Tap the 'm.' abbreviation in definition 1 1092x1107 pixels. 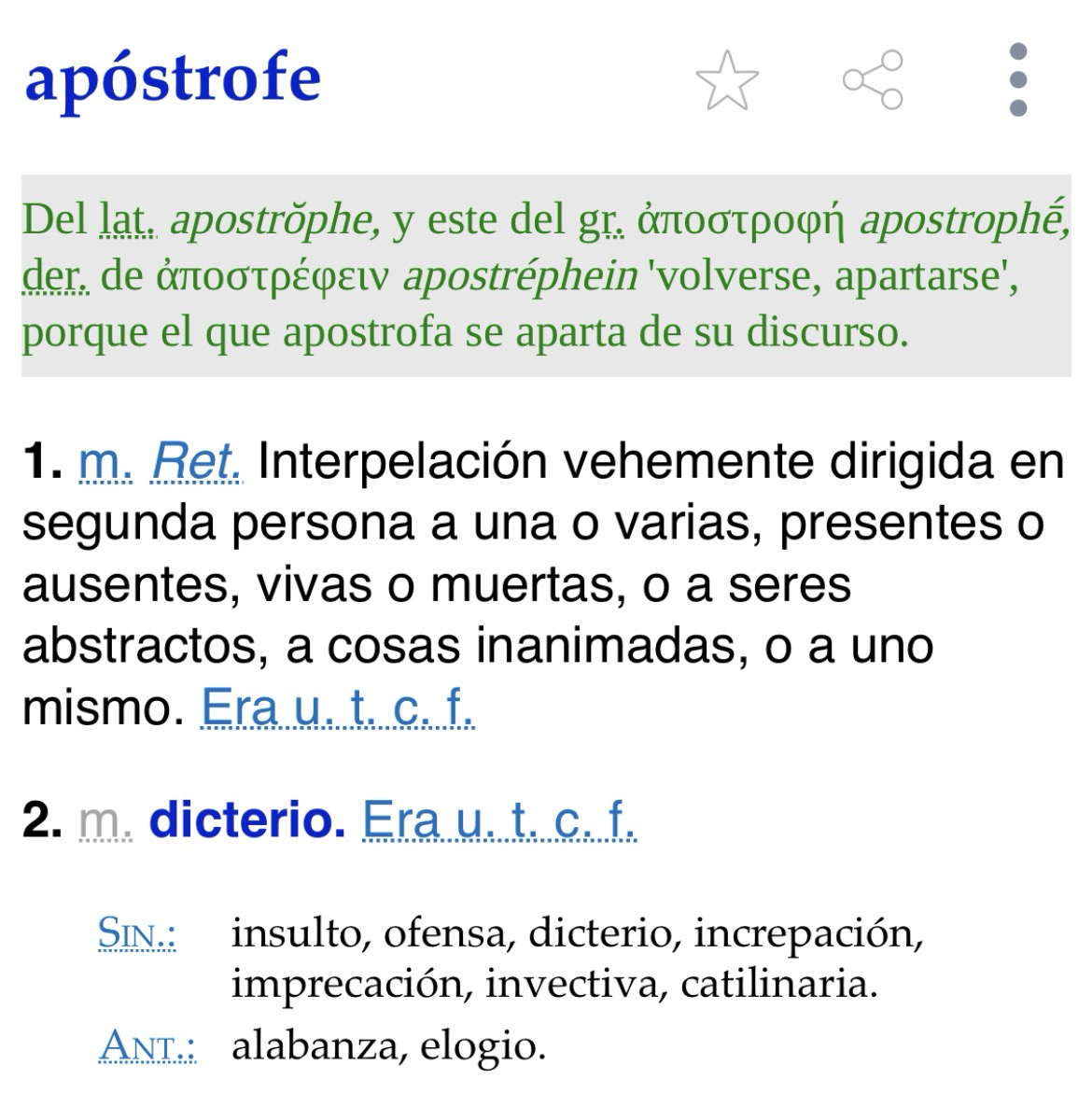click(x=105, y=461)
